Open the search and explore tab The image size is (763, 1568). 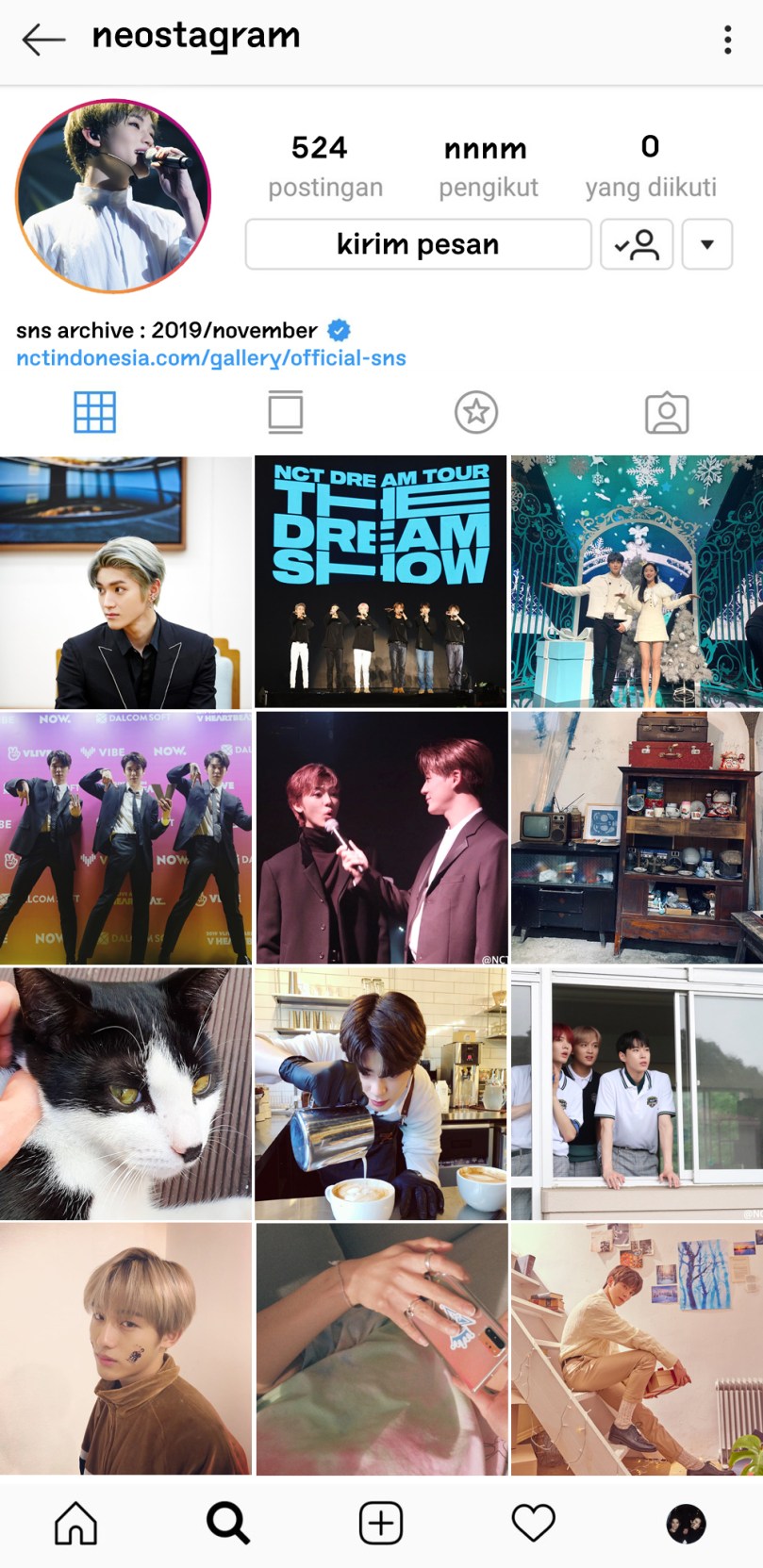click(x=228, y=1523)
